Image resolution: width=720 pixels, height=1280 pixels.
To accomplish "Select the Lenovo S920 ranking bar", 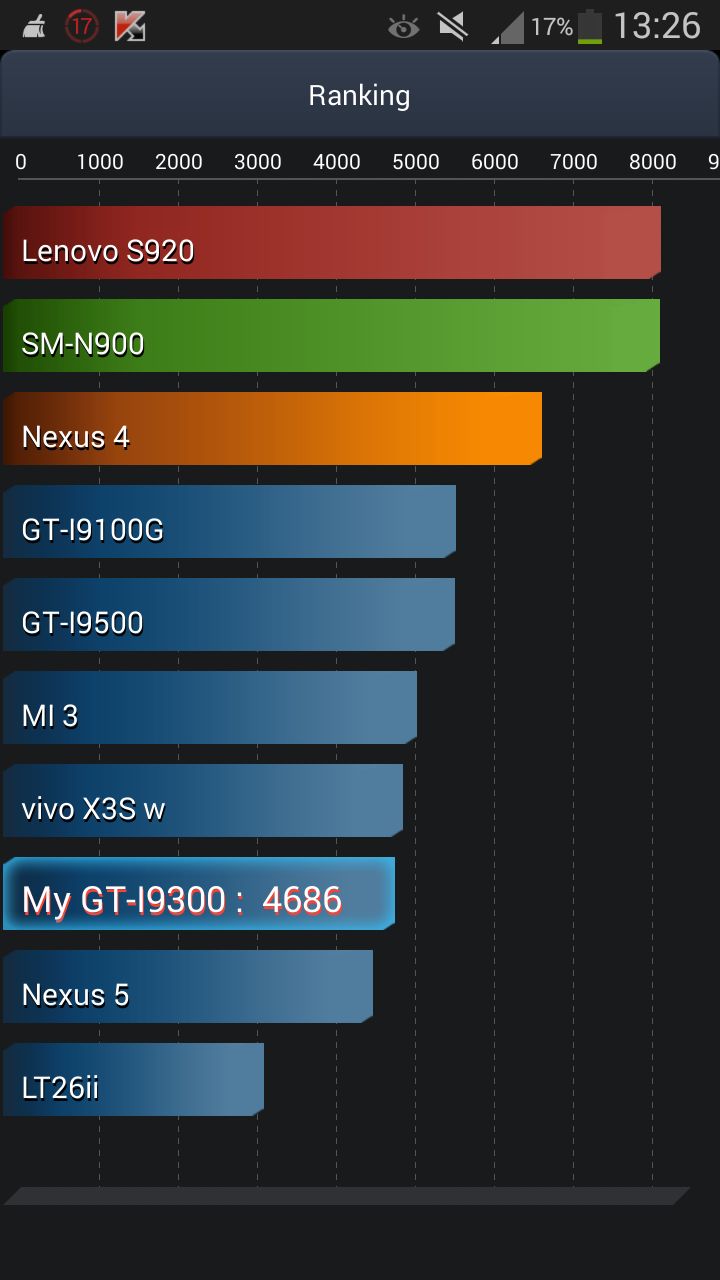I will 332,243.
